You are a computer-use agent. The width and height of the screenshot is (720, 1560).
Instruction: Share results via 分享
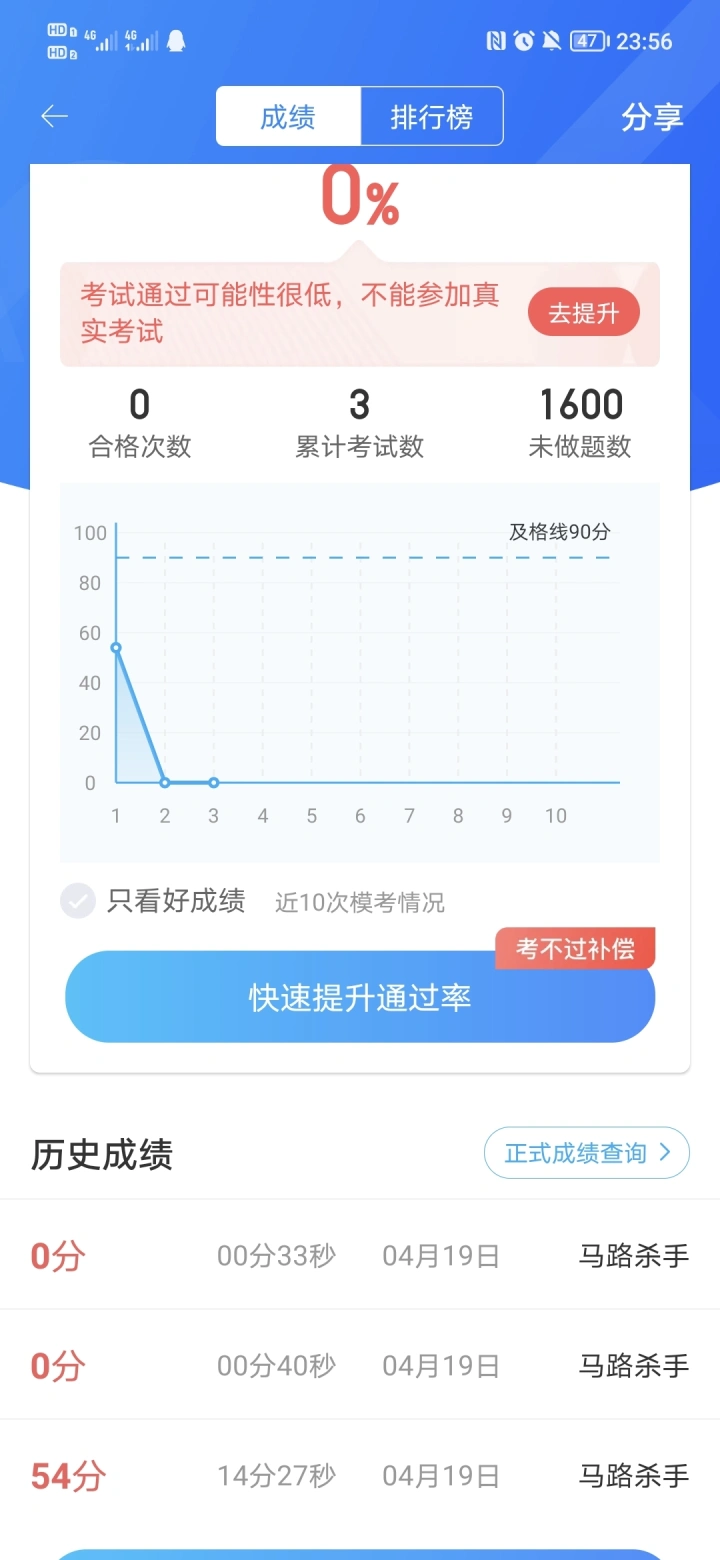click(652, 117)
